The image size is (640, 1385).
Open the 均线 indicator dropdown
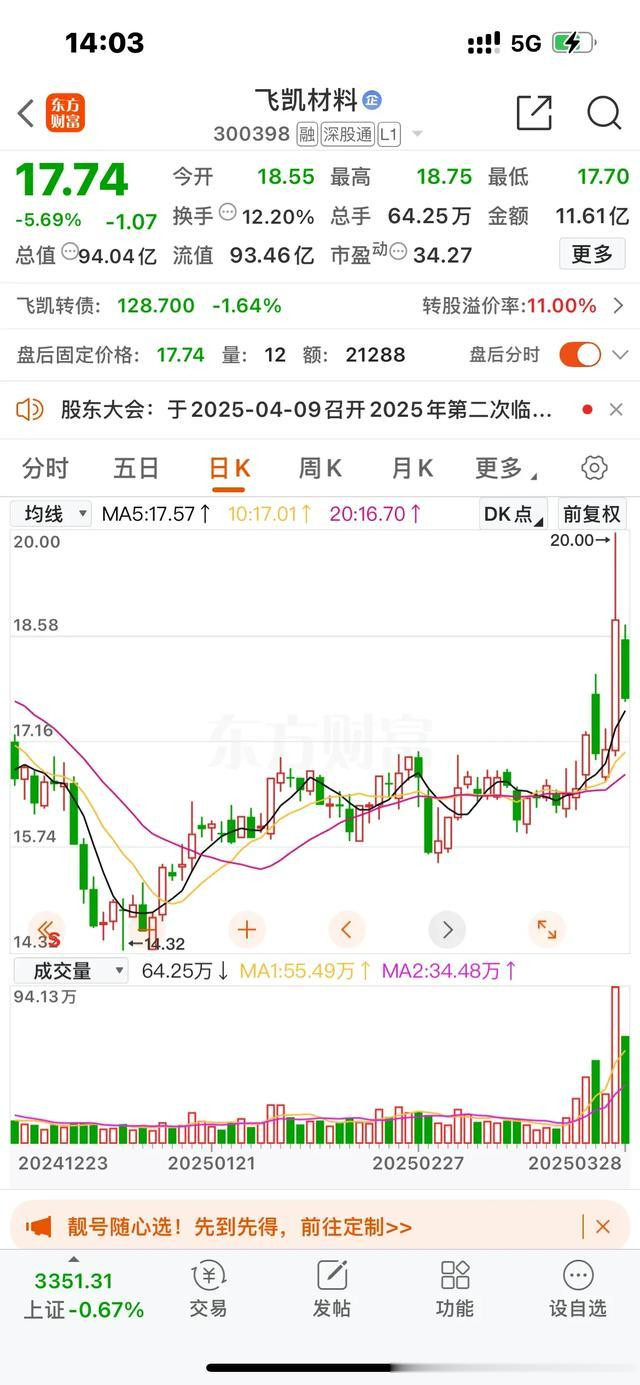[x=53, y=514]
